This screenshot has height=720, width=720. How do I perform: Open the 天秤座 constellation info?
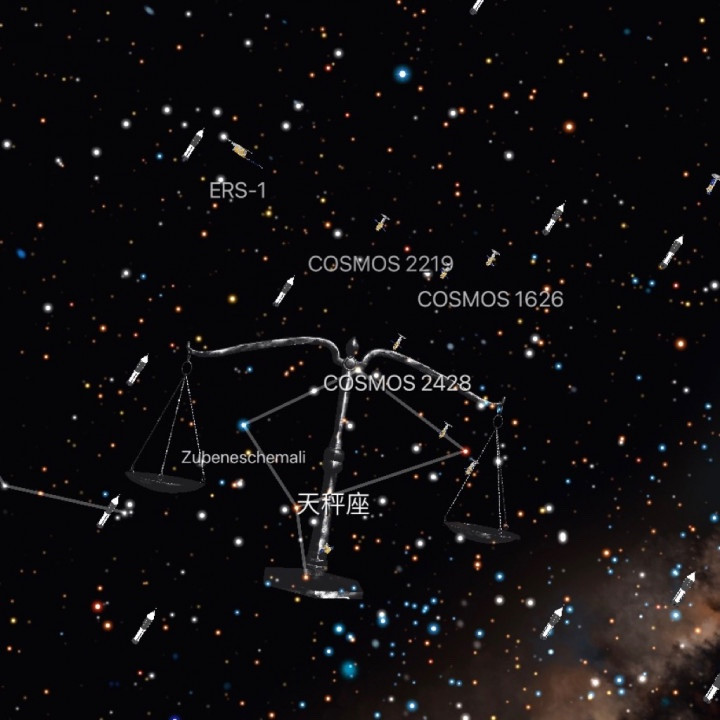[333, 504]
